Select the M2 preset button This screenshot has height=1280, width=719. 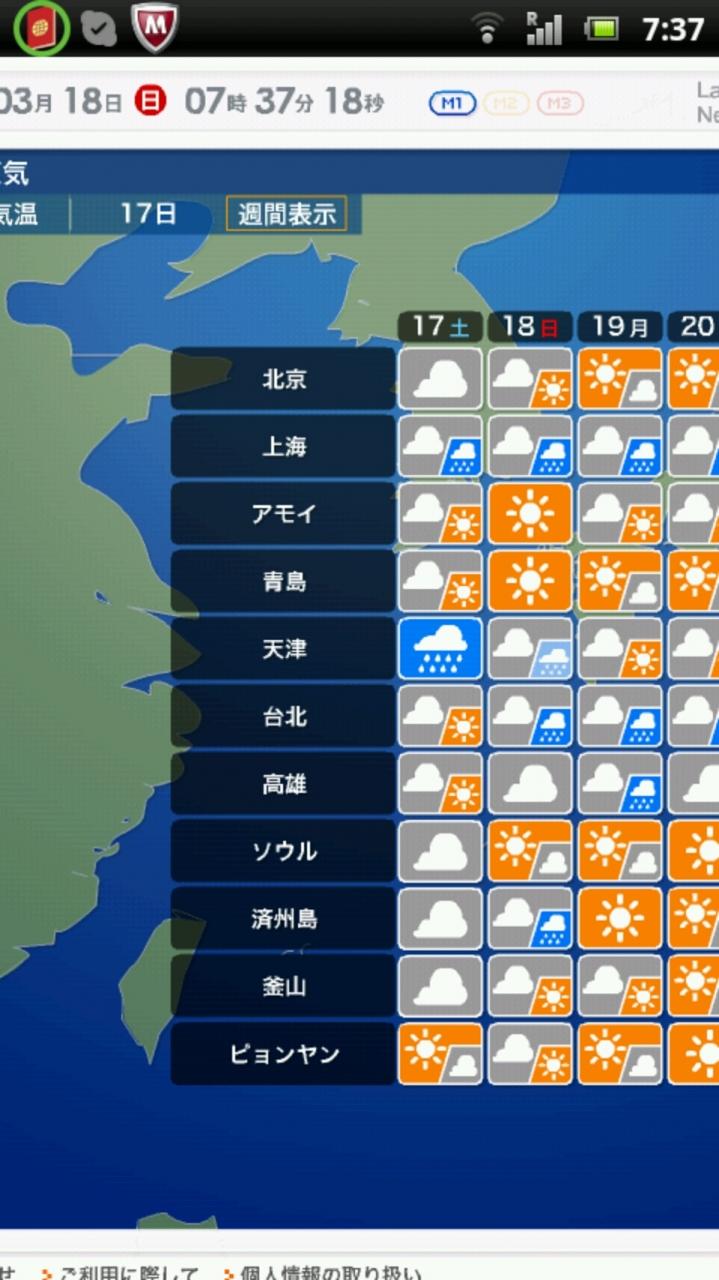[x=506, y=103]
